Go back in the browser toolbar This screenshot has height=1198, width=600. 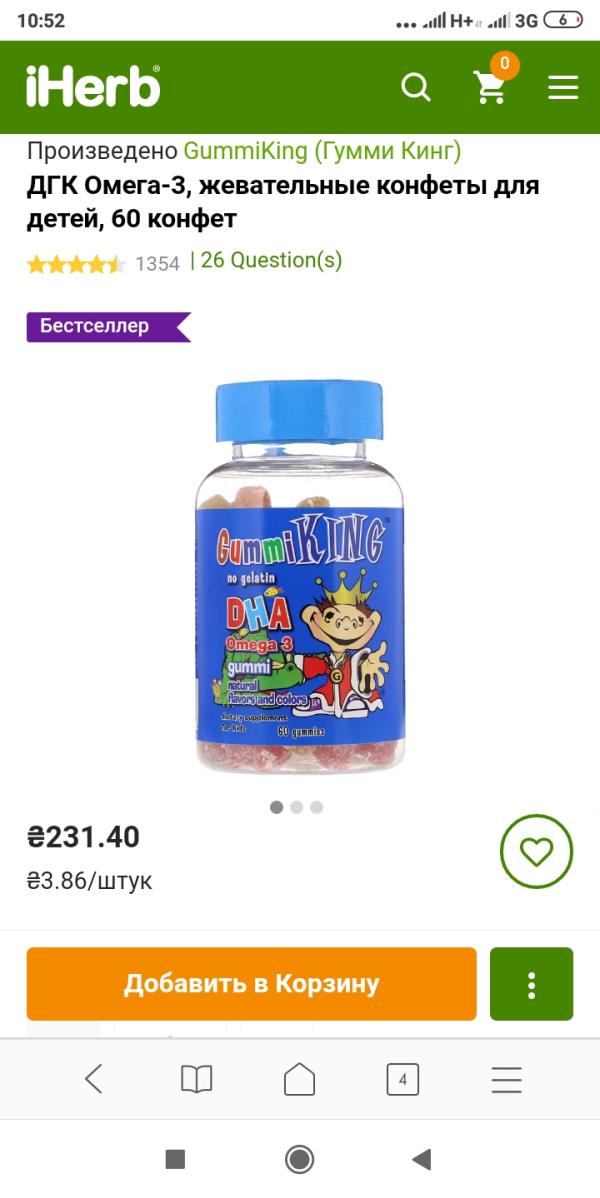[94, 1079]
